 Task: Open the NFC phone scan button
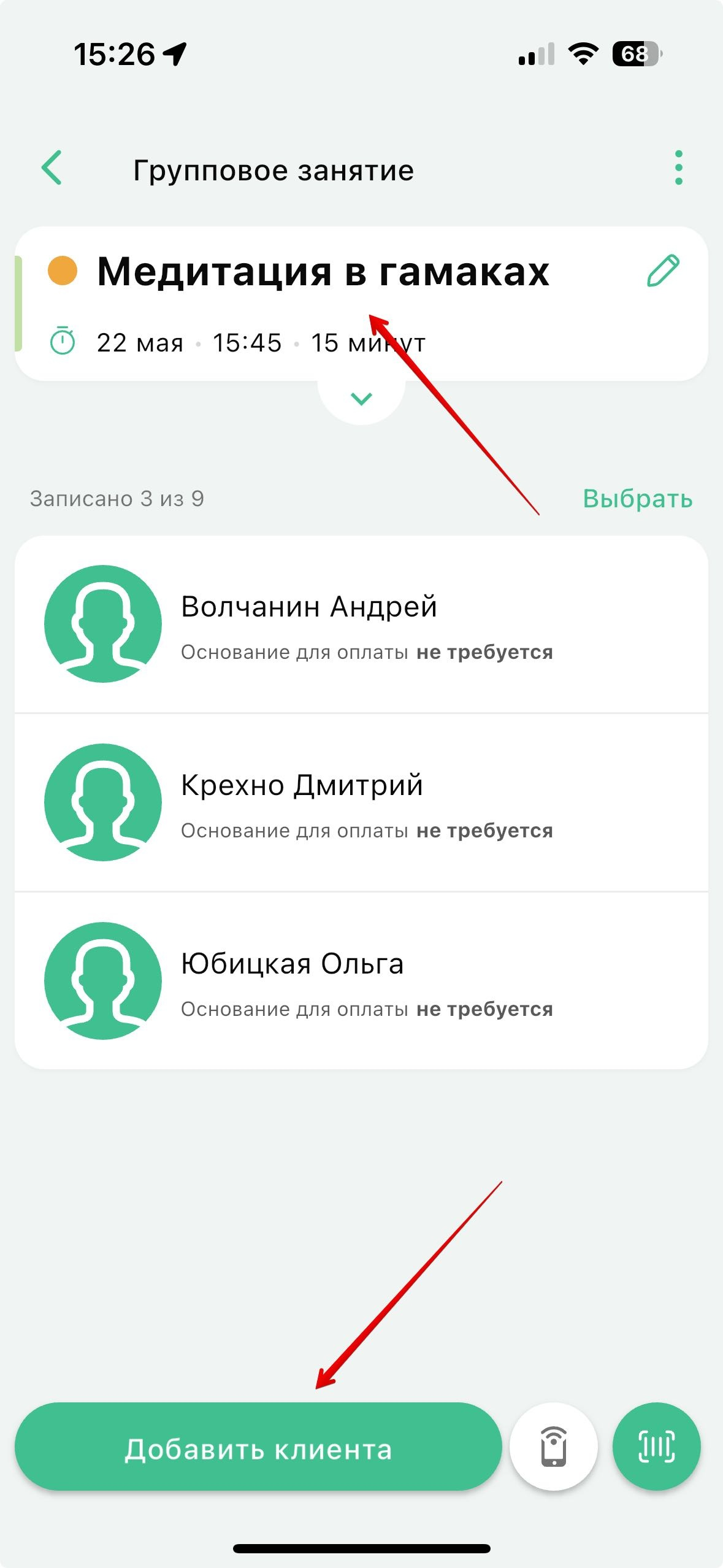tap(554, 1447)
